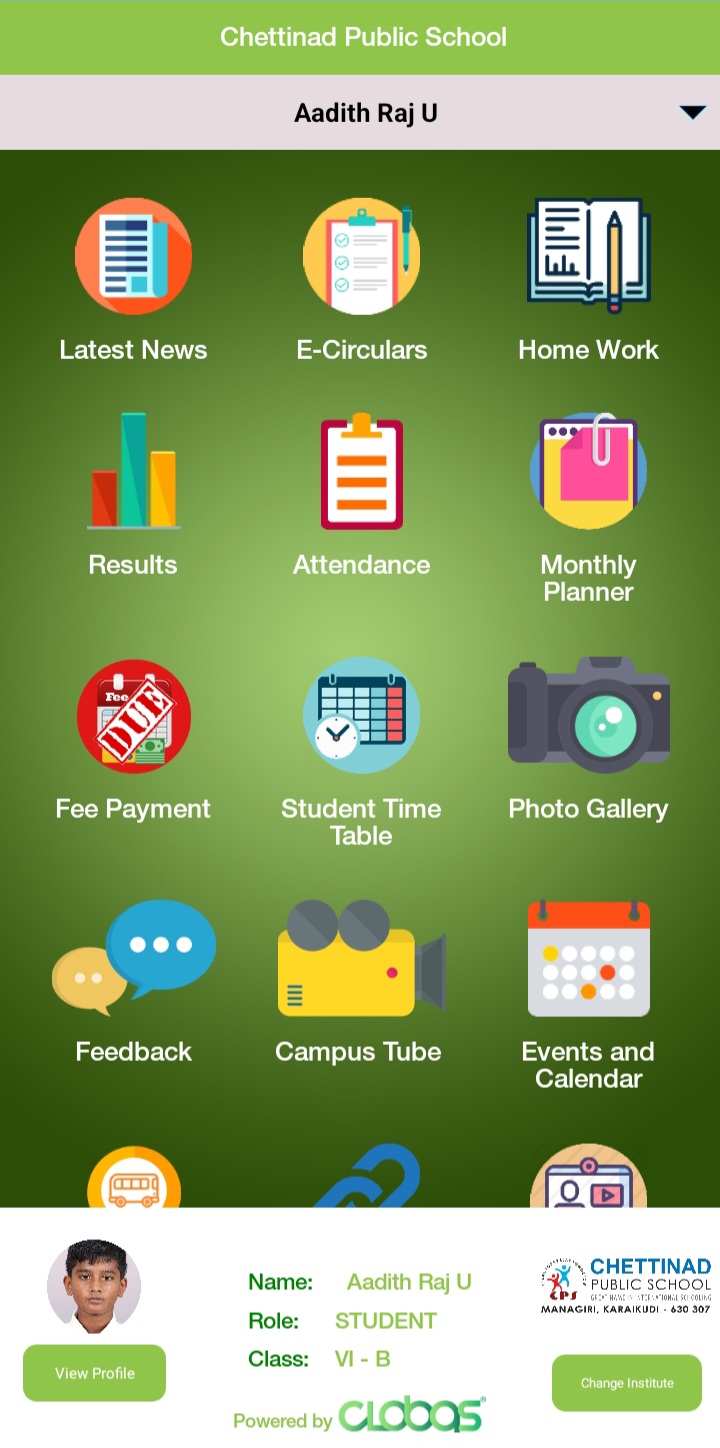Tap the View Profile button
720x1448 pixels.
(x=94, y=1373)
